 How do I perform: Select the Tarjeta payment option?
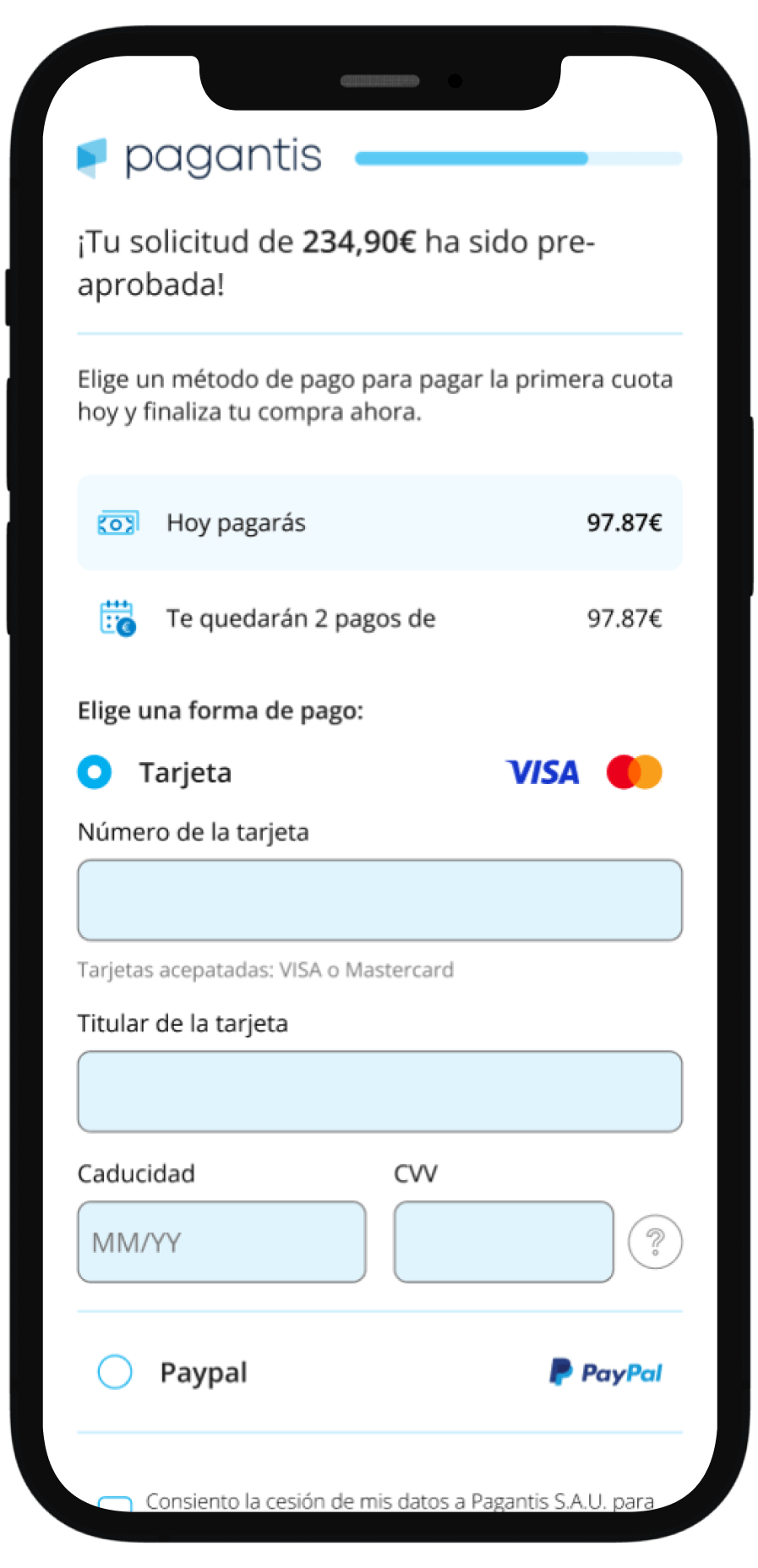coord(95,772)
